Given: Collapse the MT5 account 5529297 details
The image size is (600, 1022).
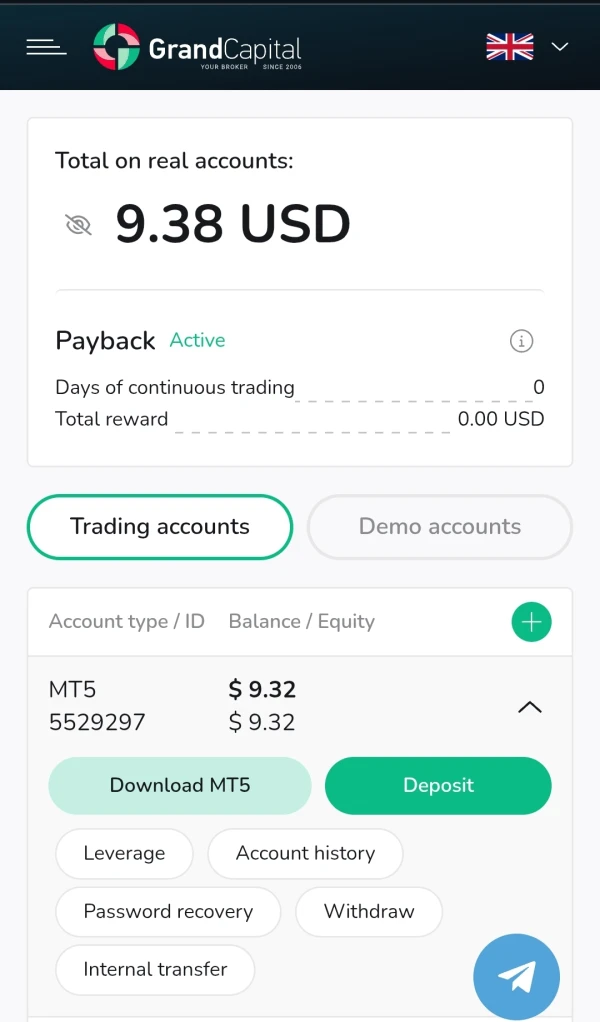Looking at the screenshot, I should point(530,707).
